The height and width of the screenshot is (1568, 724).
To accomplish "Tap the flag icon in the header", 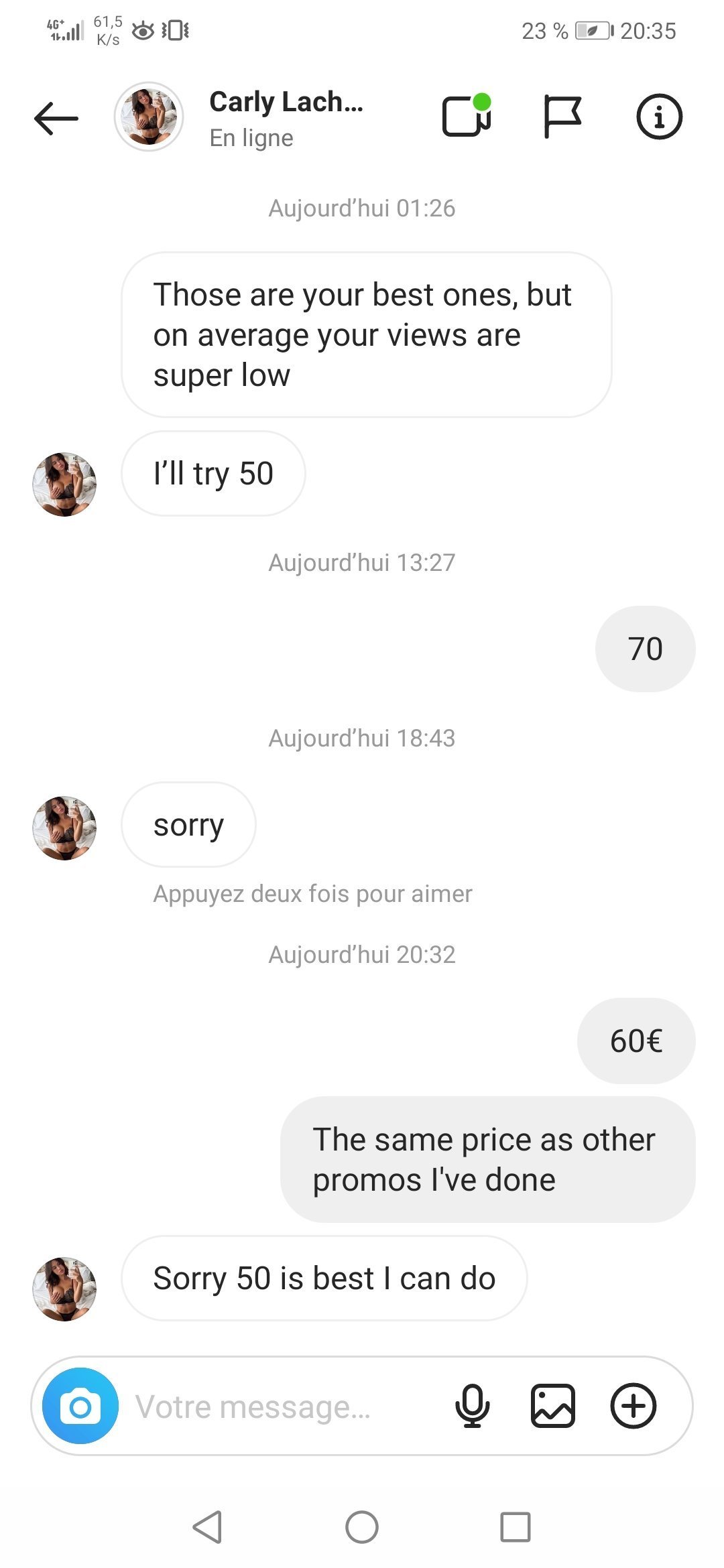I will coord(562,117).
